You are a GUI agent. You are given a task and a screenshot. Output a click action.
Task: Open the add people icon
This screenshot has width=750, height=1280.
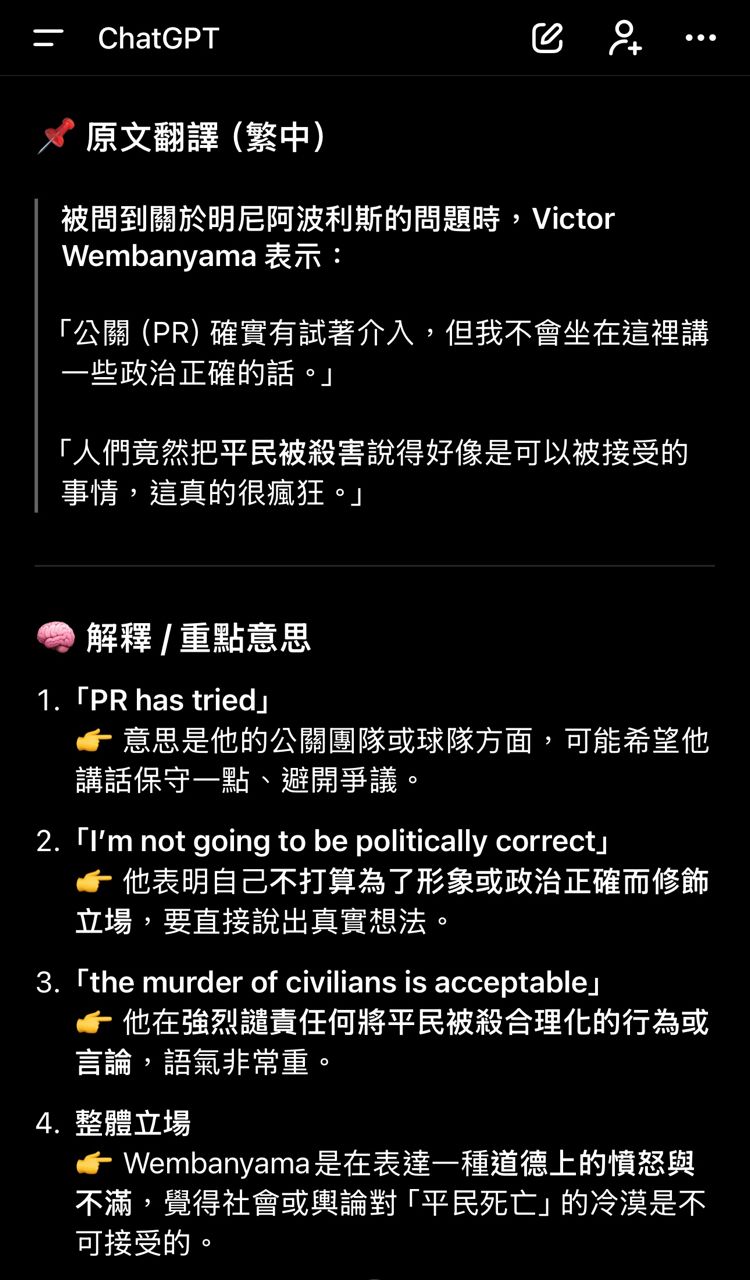pos(625,39)
